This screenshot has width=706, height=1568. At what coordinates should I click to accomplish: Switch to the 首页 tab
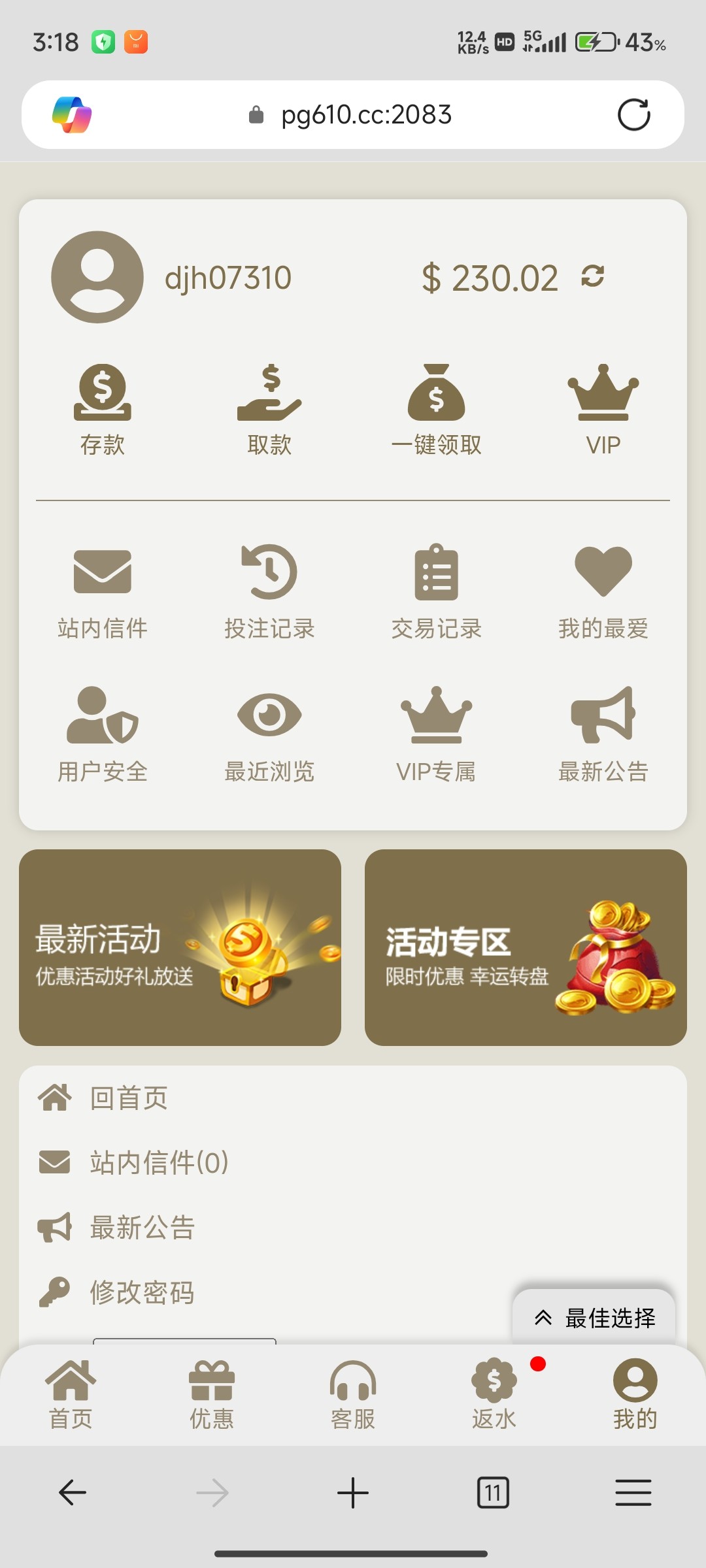point(71,1394)
